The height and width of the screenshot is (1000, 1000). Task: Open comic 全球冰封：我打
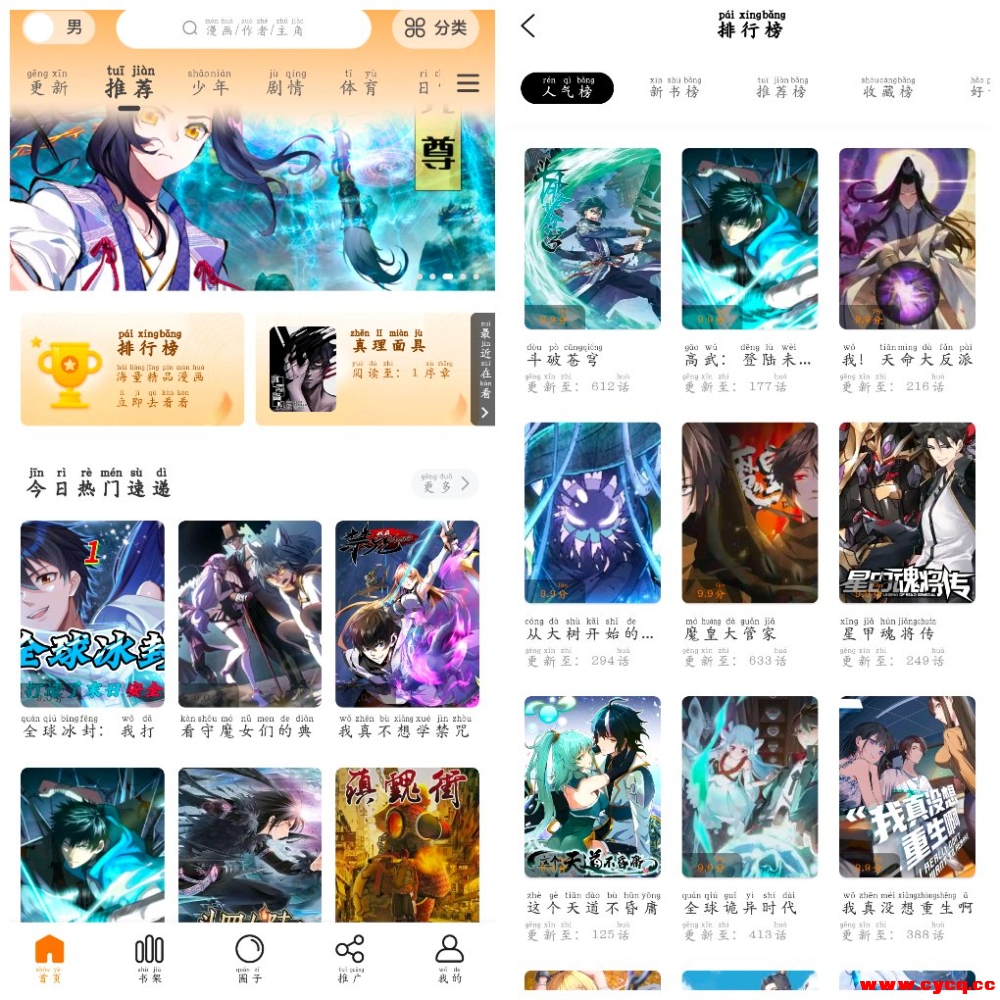pos(92,614)
